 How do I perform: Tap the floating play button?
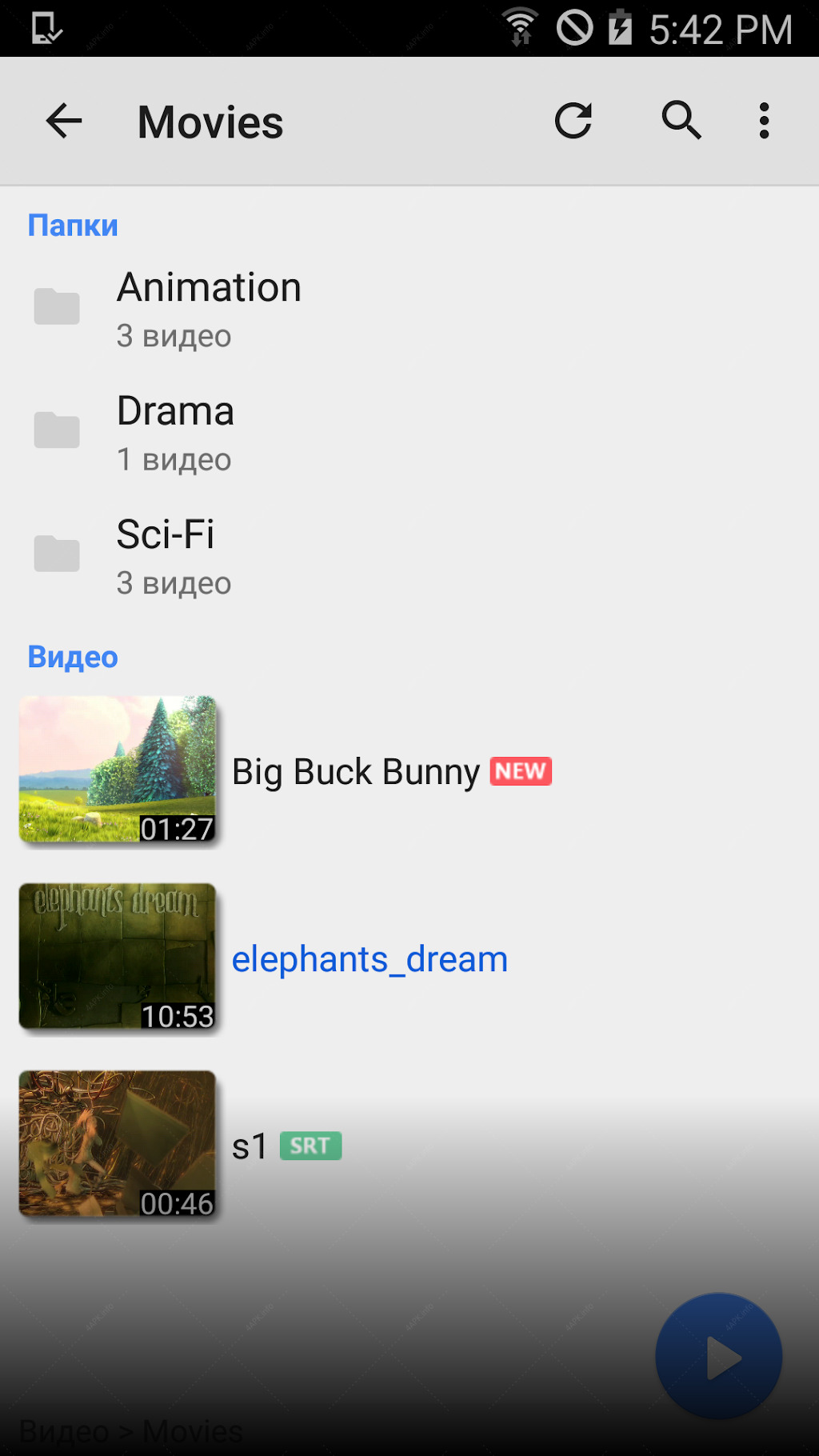click(x=718, y=1357)
